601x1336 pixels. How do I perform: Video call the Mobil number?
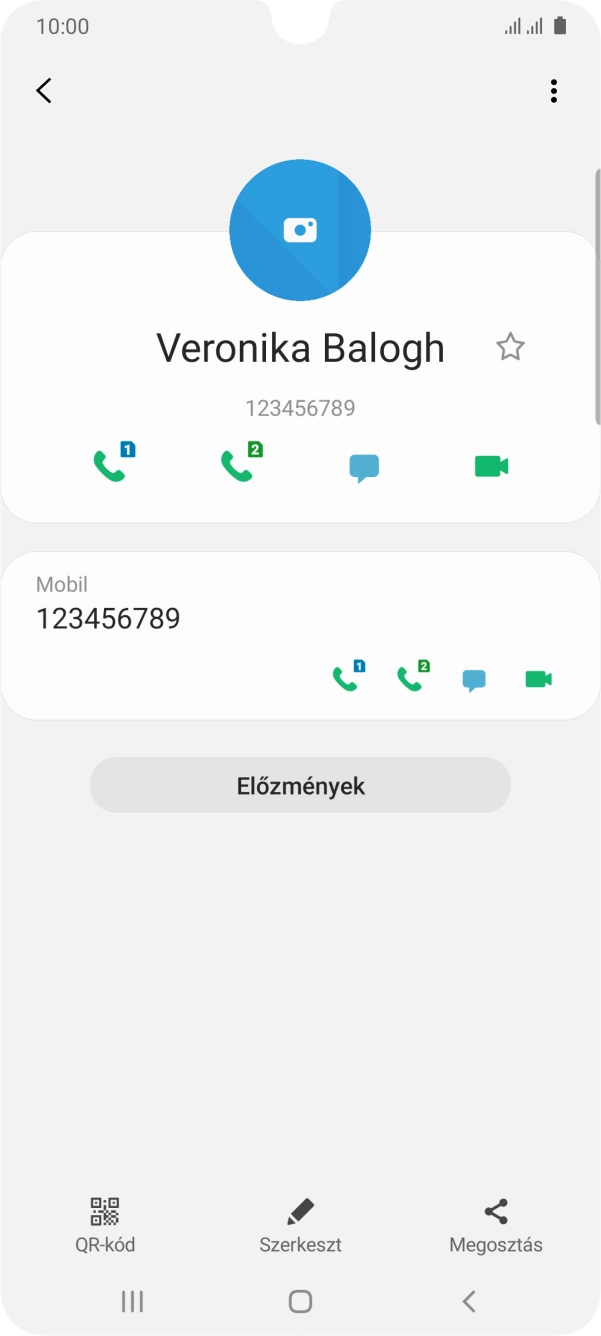[538, 679]
